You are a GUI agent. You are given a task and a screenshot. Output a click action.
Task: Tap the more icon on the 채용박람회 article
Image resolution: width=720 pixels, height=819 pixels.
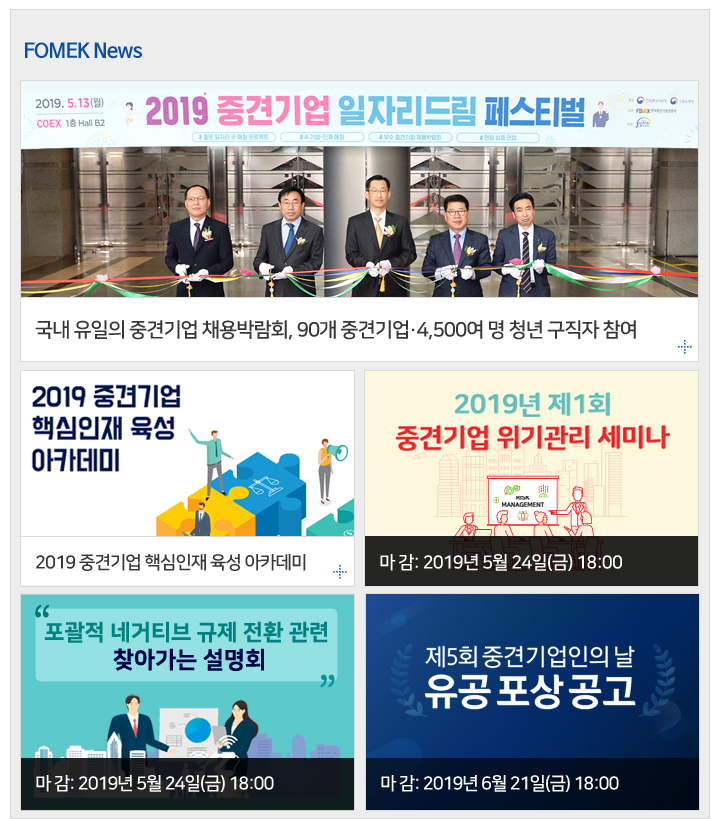click(684, 347)
